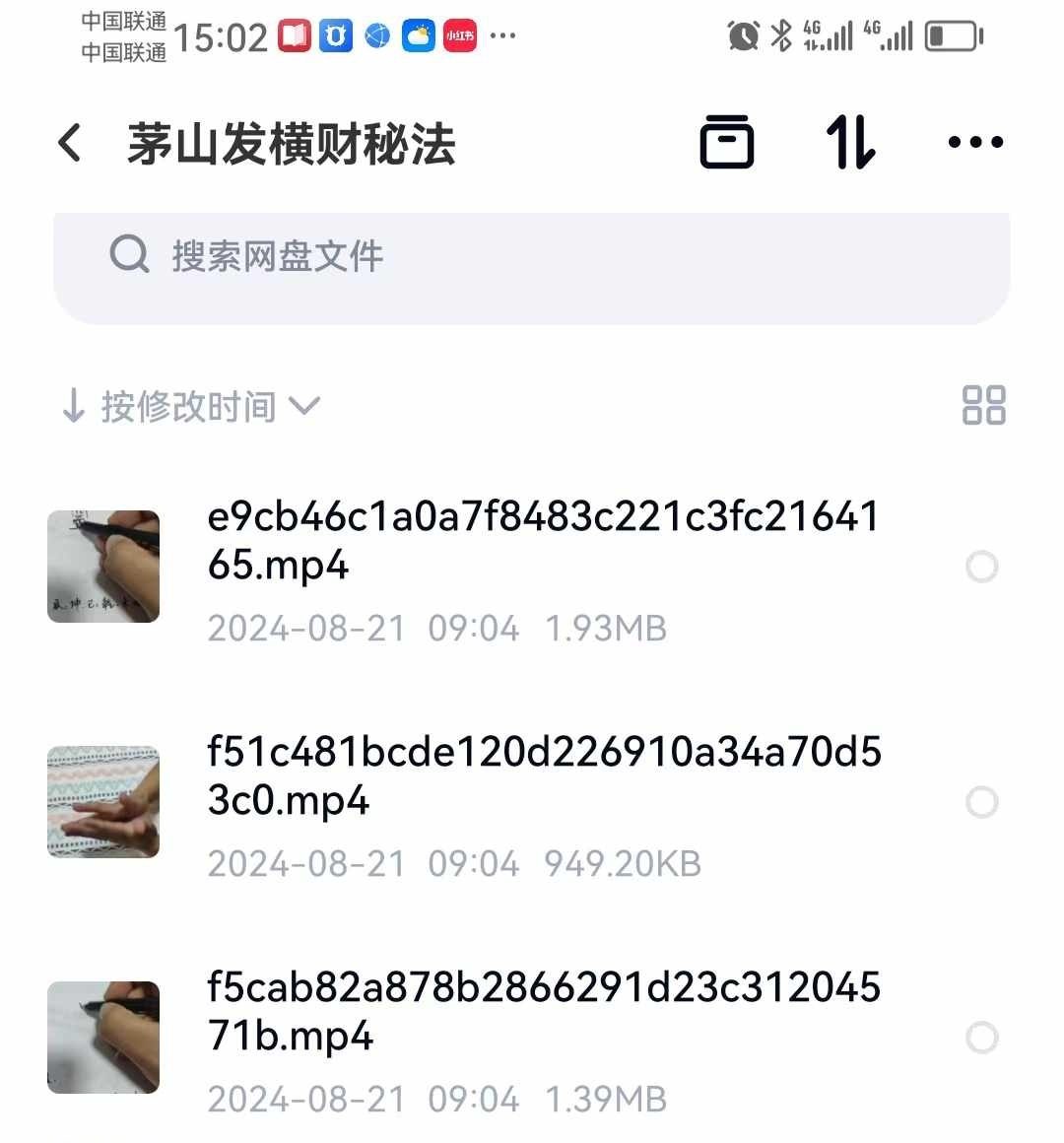Open the three-dot overflow menu
Image resolution: width=1064 pixels, height=1143 pixels.
[975, 143]
